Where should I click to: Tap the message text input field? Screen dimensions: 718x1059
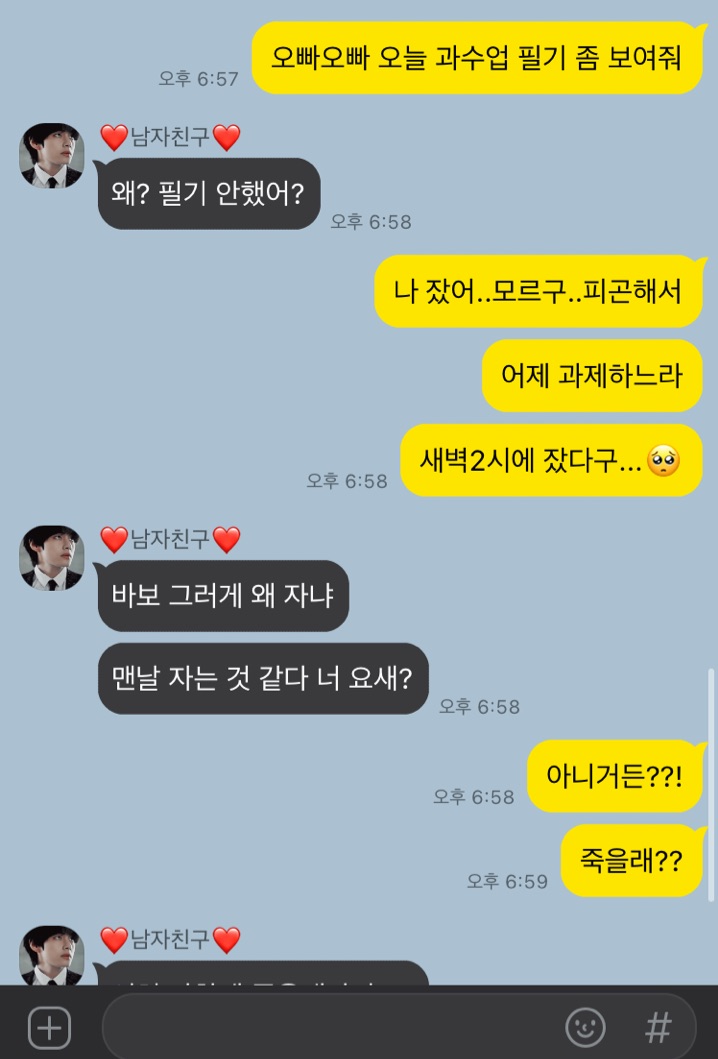pos(330,1027)
